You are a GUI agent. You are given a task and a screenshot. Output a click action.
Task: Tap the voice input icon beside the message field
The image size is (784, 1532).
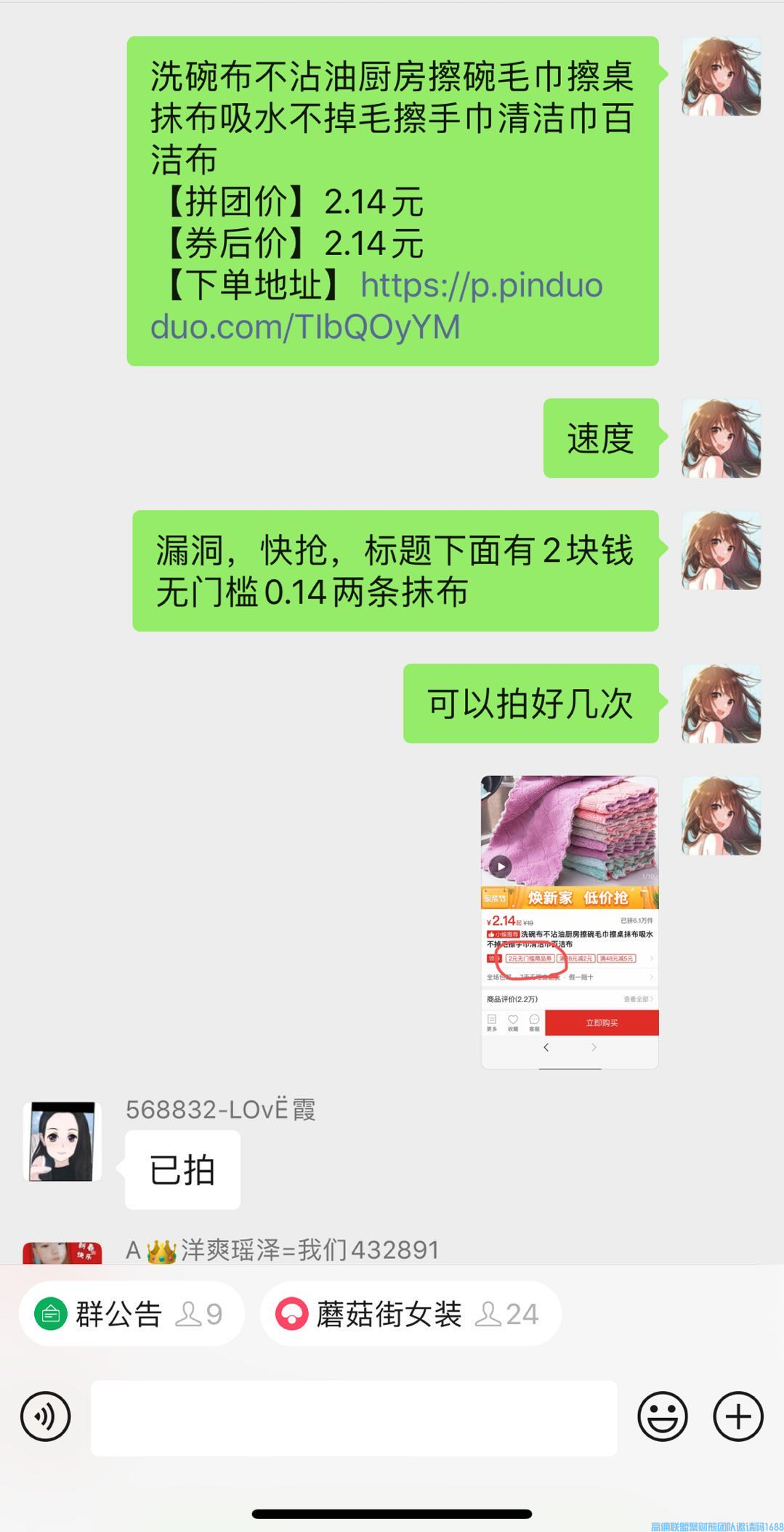[x=46, y=1416]
